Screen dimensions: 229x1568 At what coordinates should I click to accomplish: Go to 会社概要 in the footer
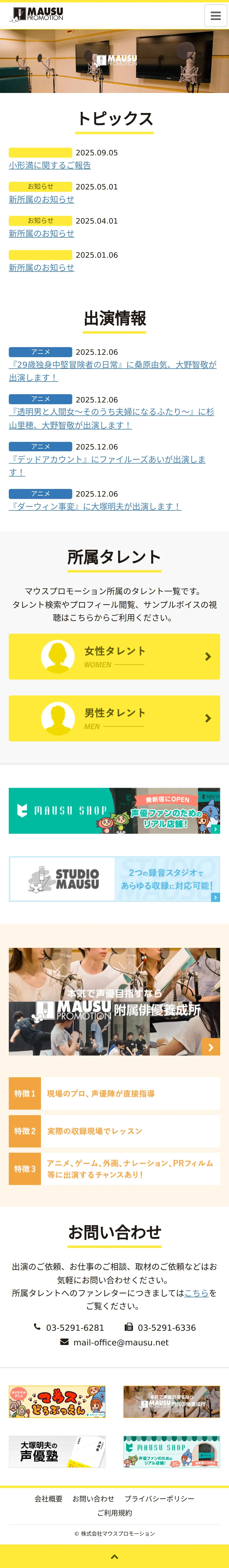click(49, 1499)
